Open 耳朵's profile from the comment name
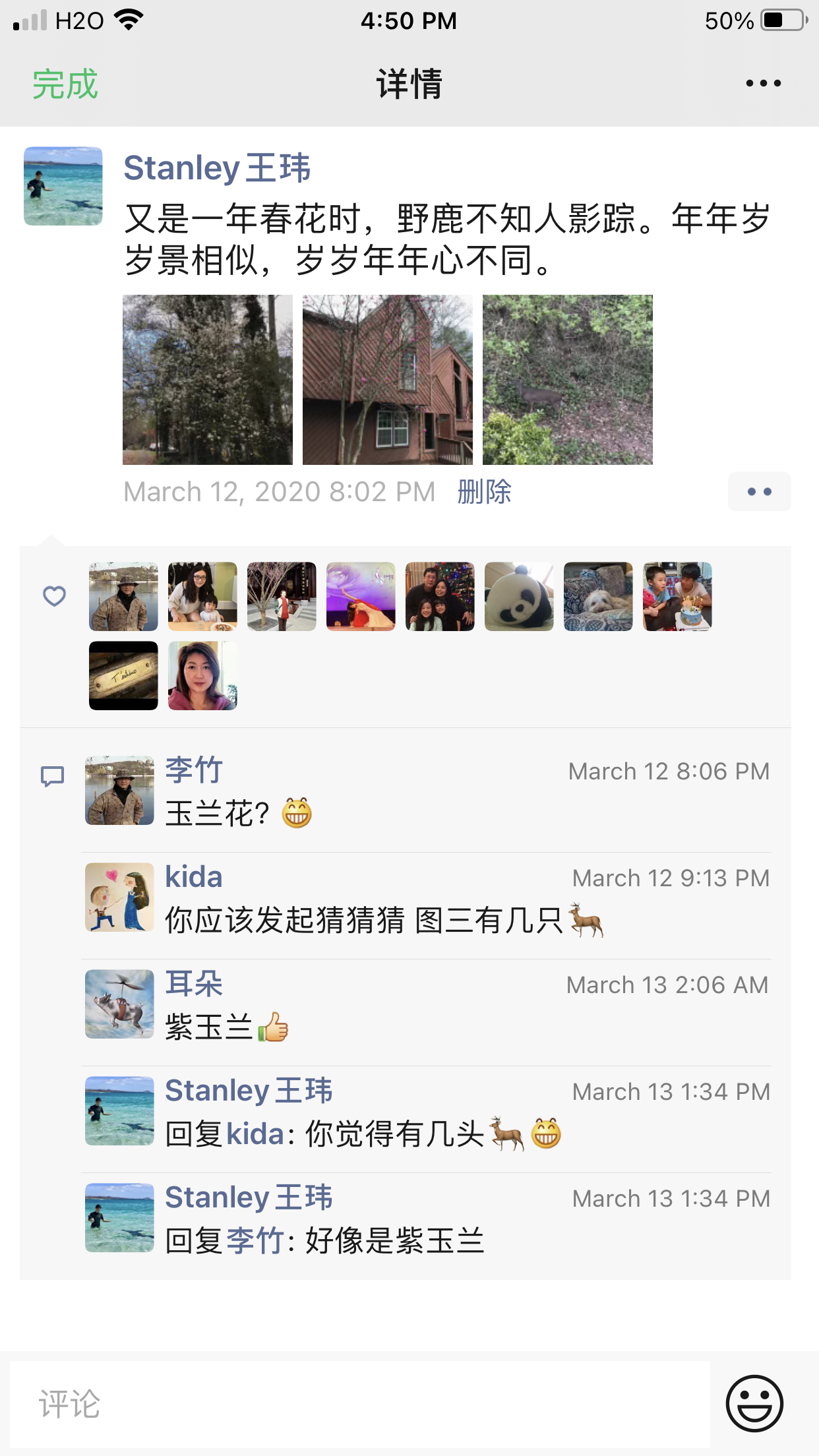 tap(194, 984)
